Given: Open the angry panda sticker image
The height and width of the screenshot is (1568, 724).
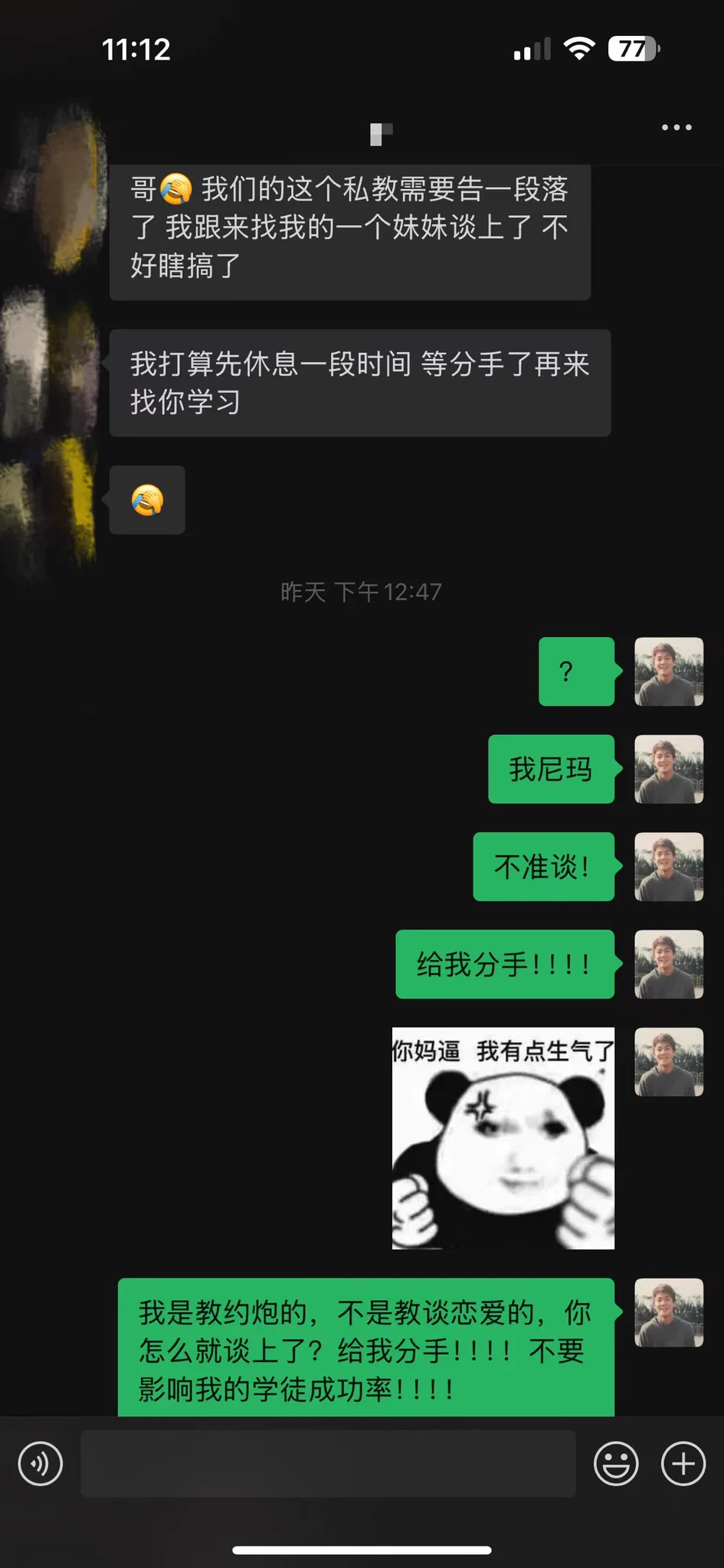Looking at the screenshot, I should click(x=503, y=1138).
